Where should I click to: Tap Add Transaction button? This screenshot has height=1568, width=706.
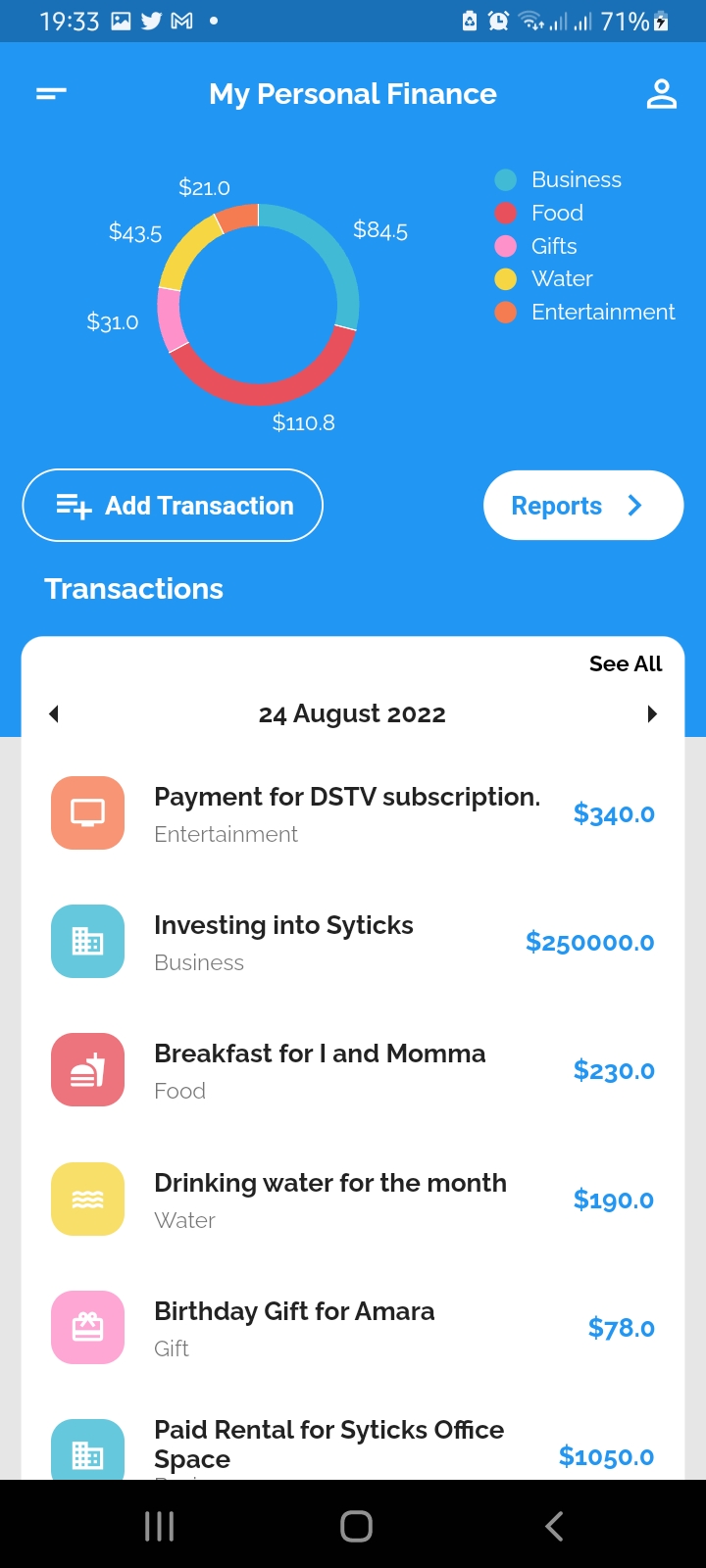click(173, 506)
